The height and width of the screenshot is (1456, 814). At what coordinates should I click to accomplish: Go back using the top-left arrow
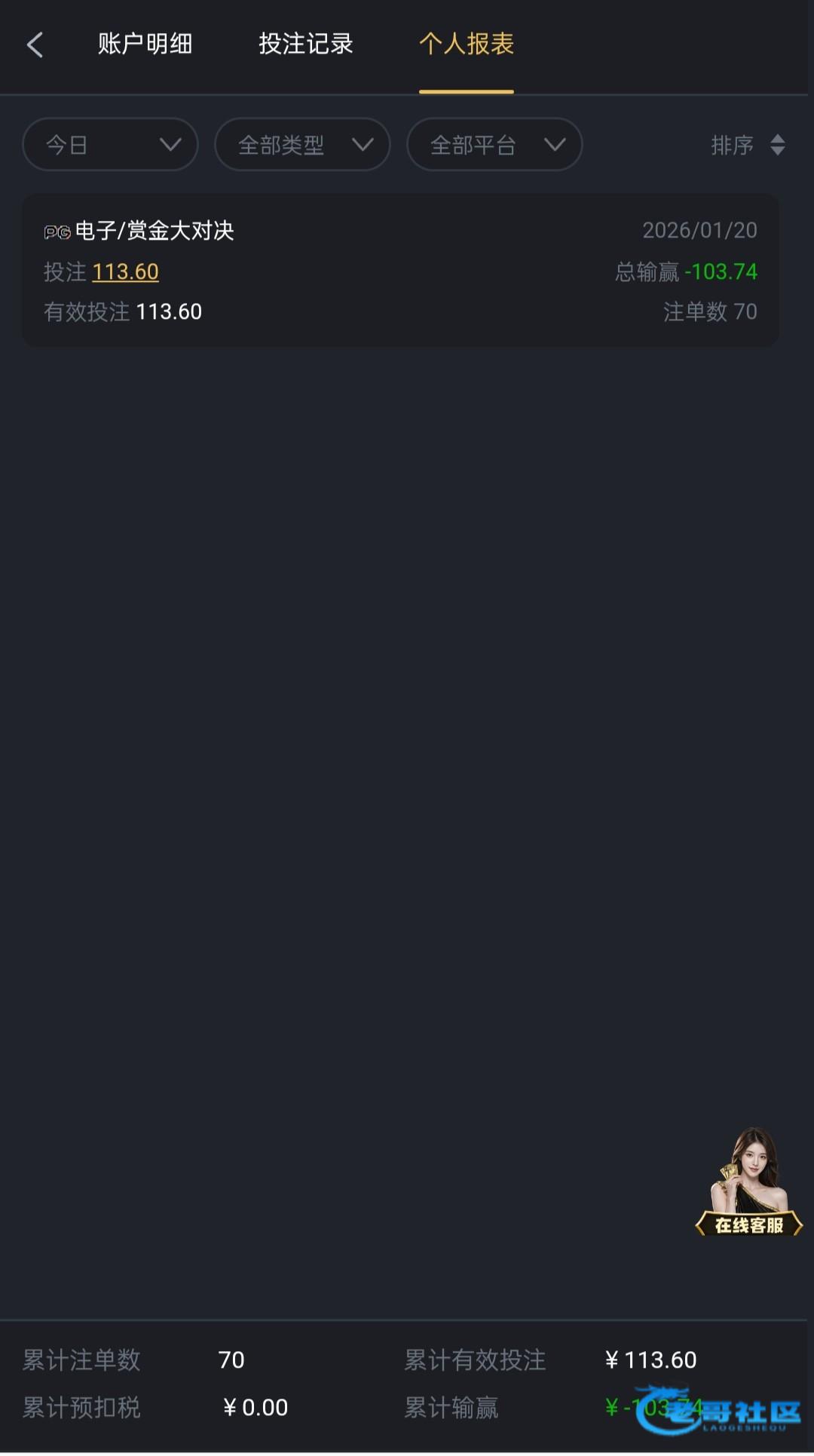(x=35, y=44)
